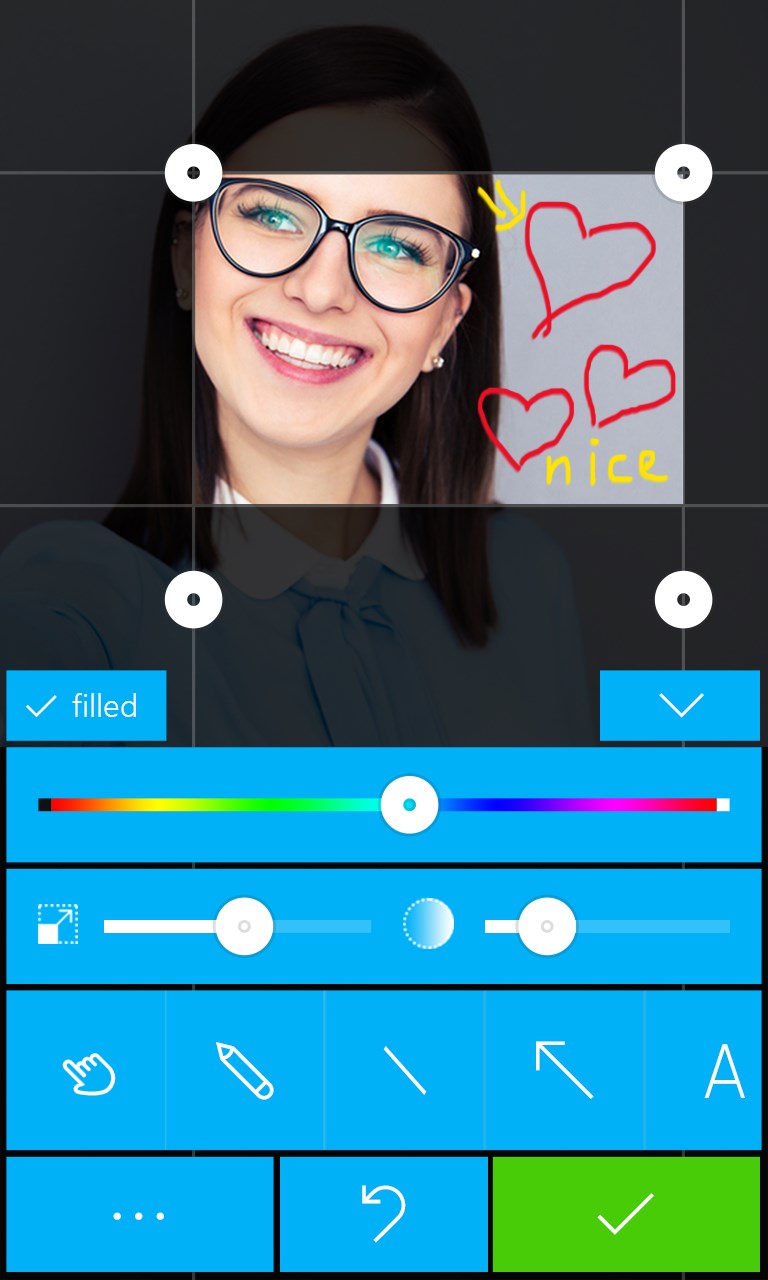Choose the straight line tool

pos(405,1071)
